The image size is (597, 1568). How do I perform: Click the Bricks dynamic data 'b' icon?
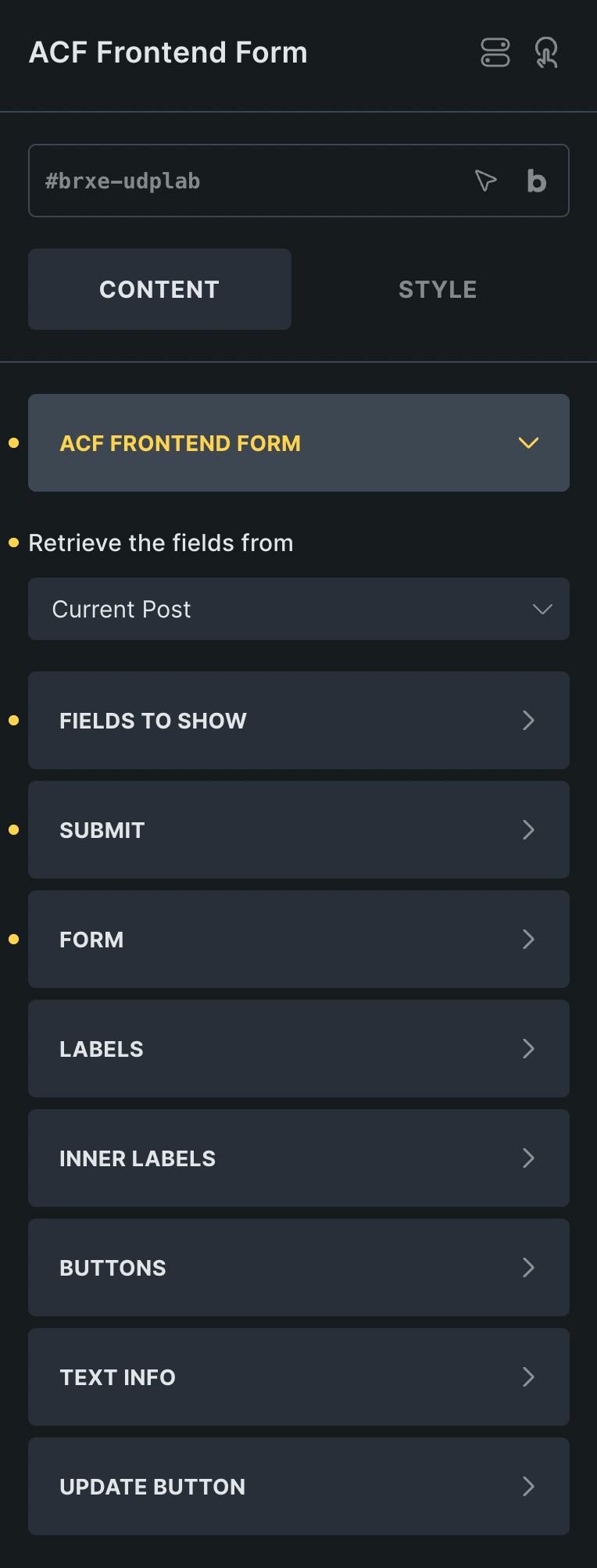click(536, 181)
